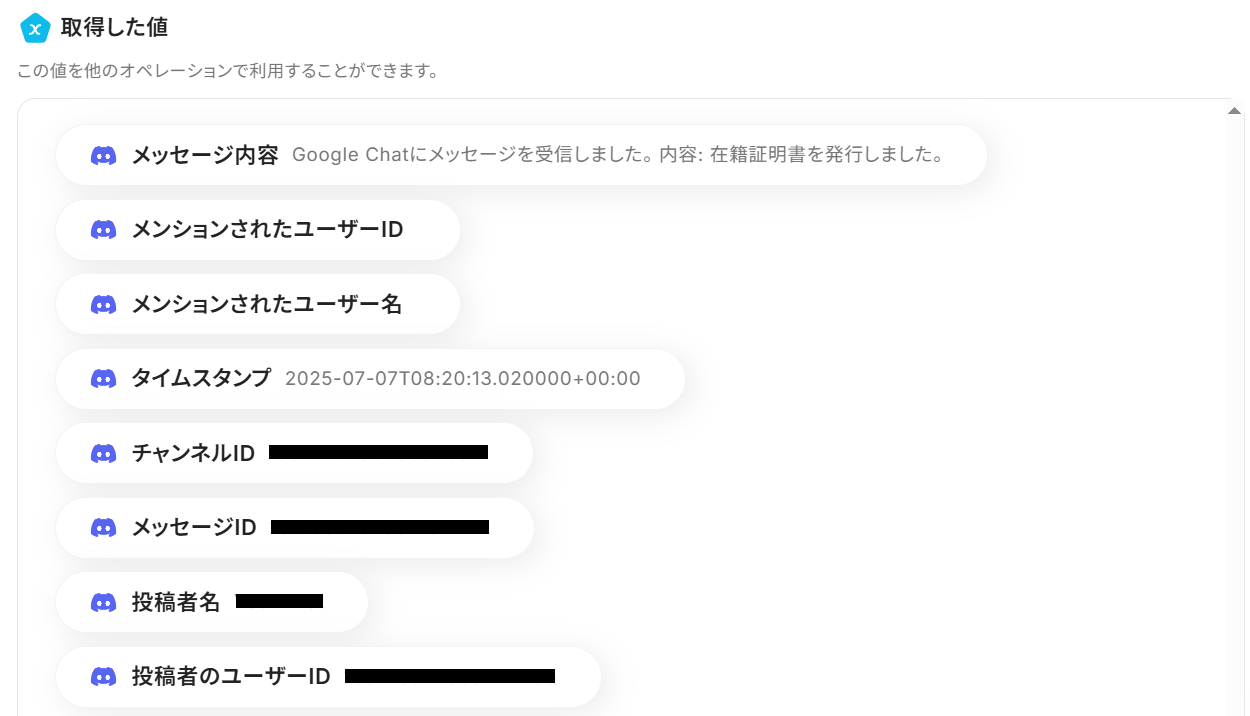Select the 投稿者のユーザーID chip
This screenshot has height=716, width=1250.
click(x=328, y=677)
